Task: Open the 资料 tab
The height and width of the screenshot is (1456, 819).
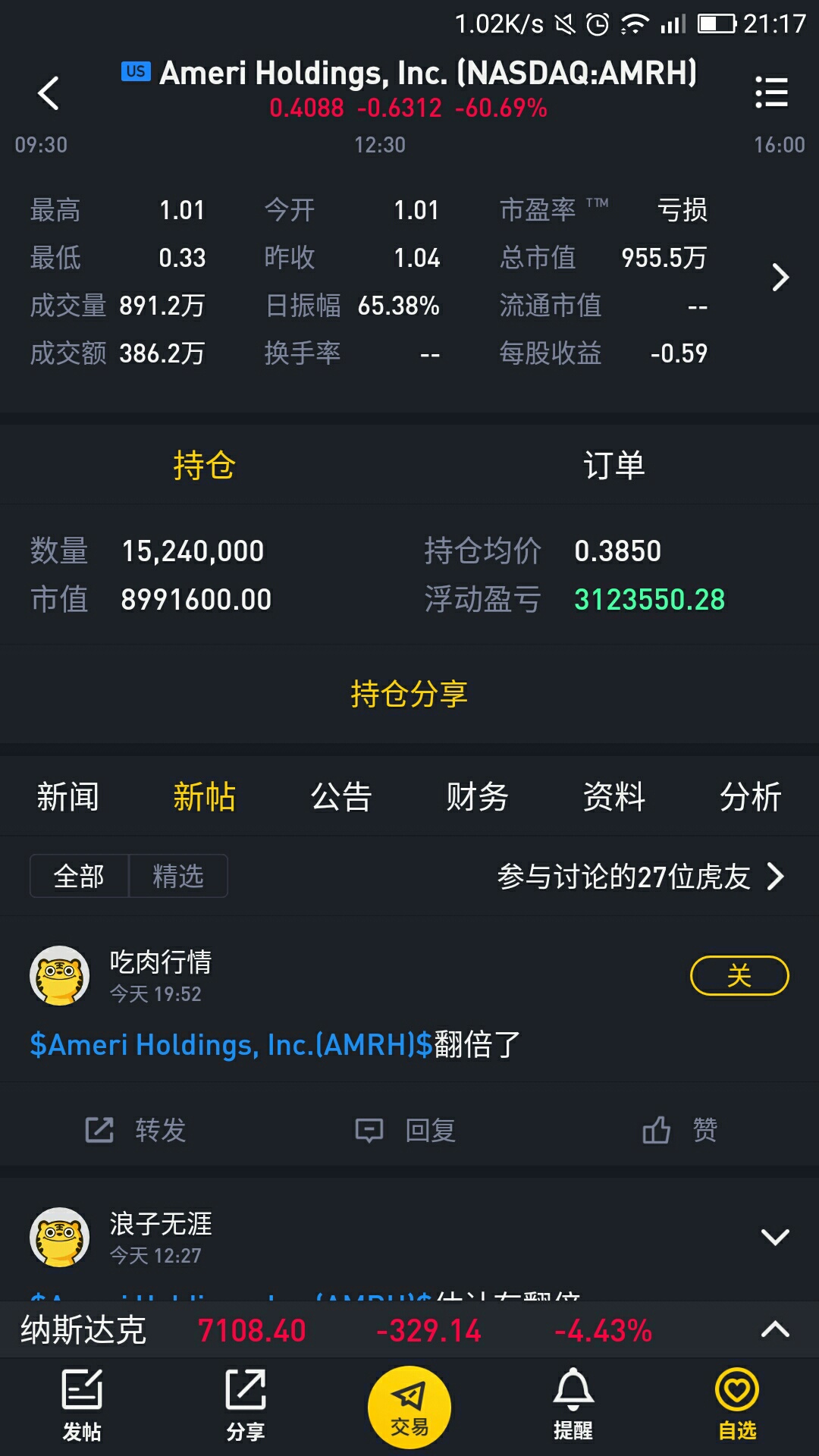Action: click(x=613, y=797)
